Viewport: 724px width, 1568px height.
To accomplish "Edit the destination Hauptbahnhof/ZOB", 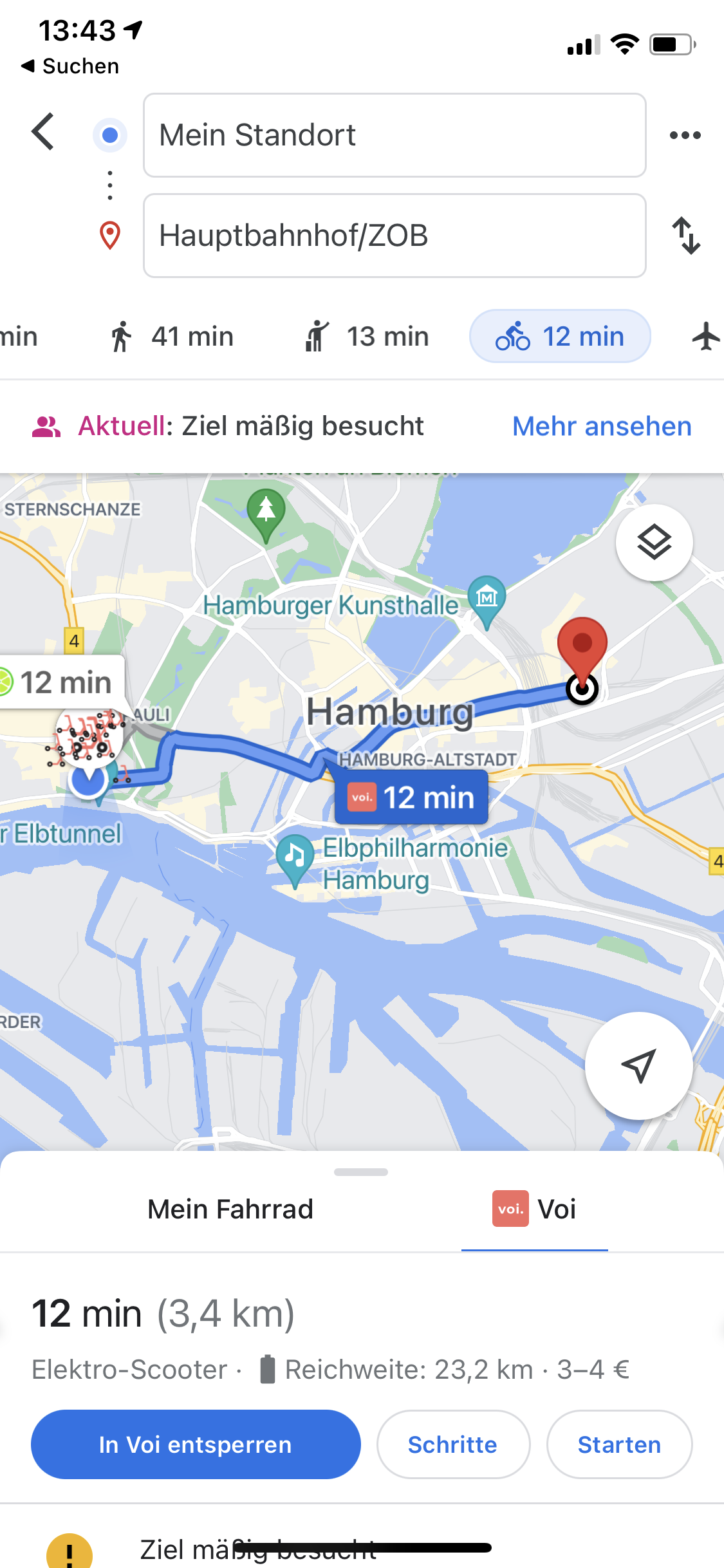I will pos(394,236).
